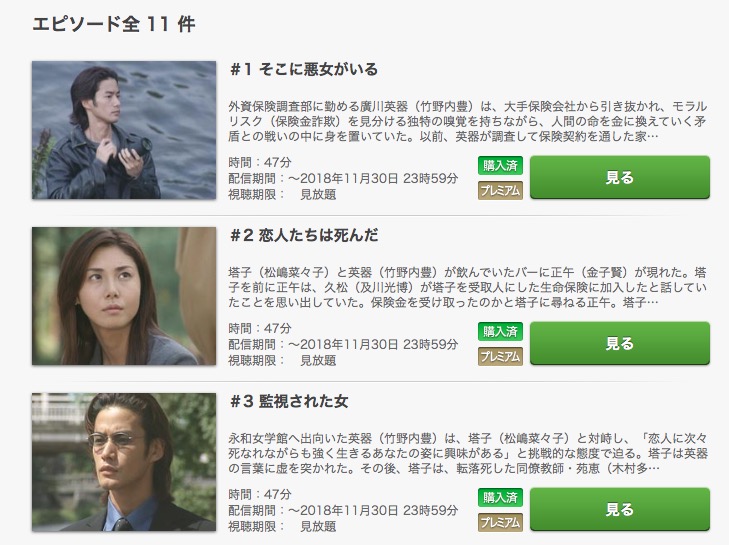
Task: Open the title #1 そこに悪女がいる
Action: (x=303, y=70)
